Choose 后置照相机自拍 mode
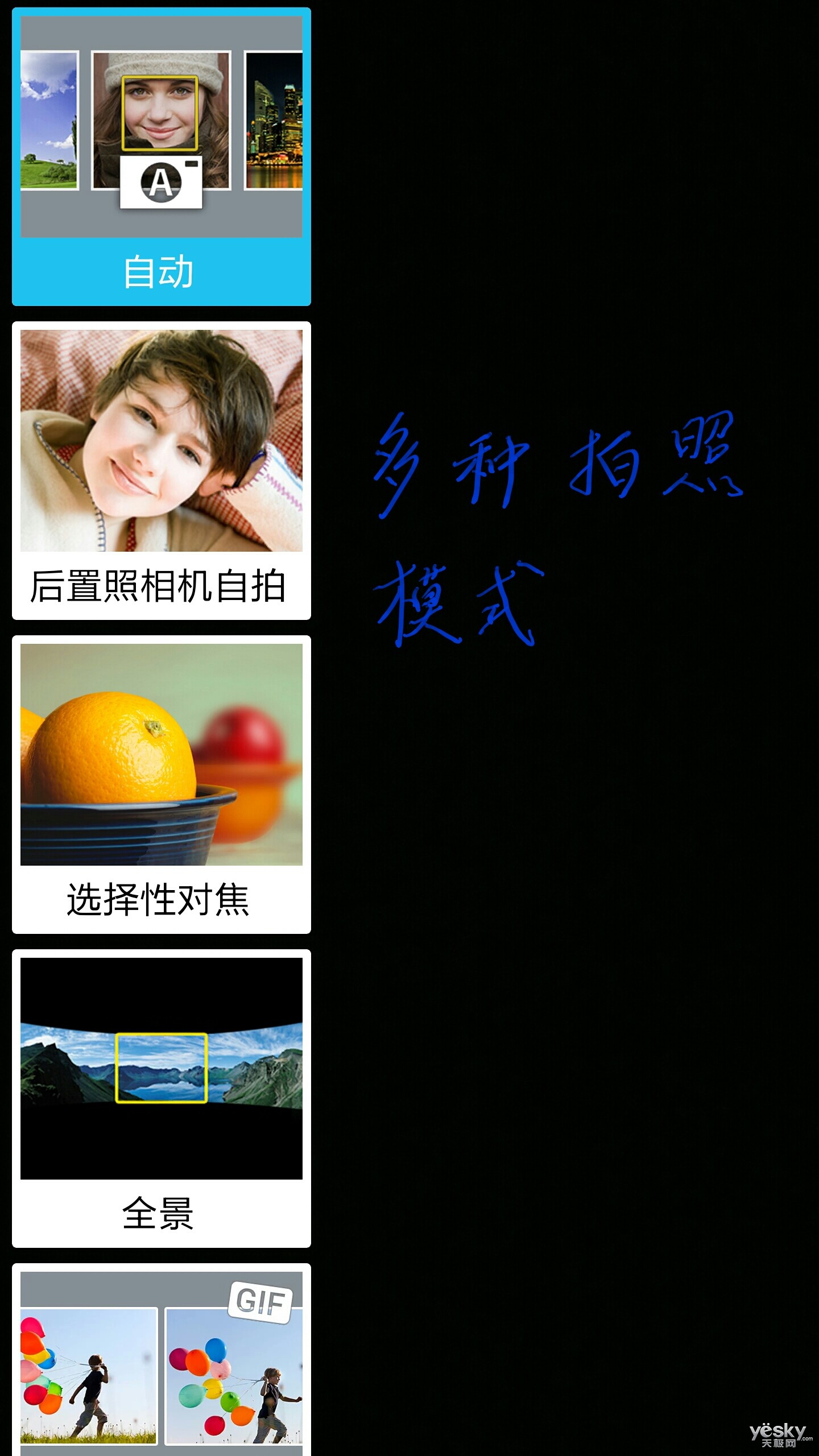The image size is (819, 1456). click(x=161, y=470)
